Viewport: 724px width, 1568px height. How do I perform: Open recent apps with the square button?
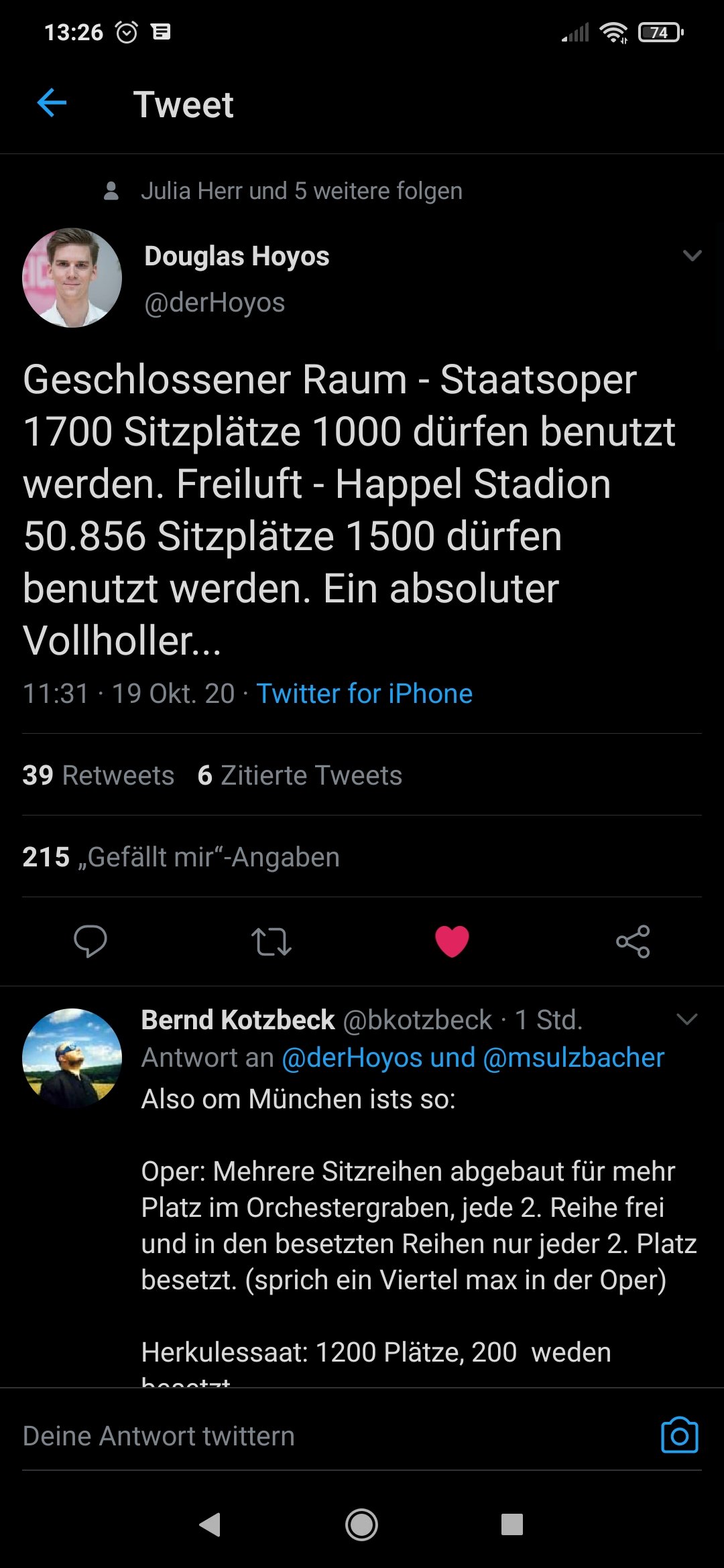pos(512,1524)
